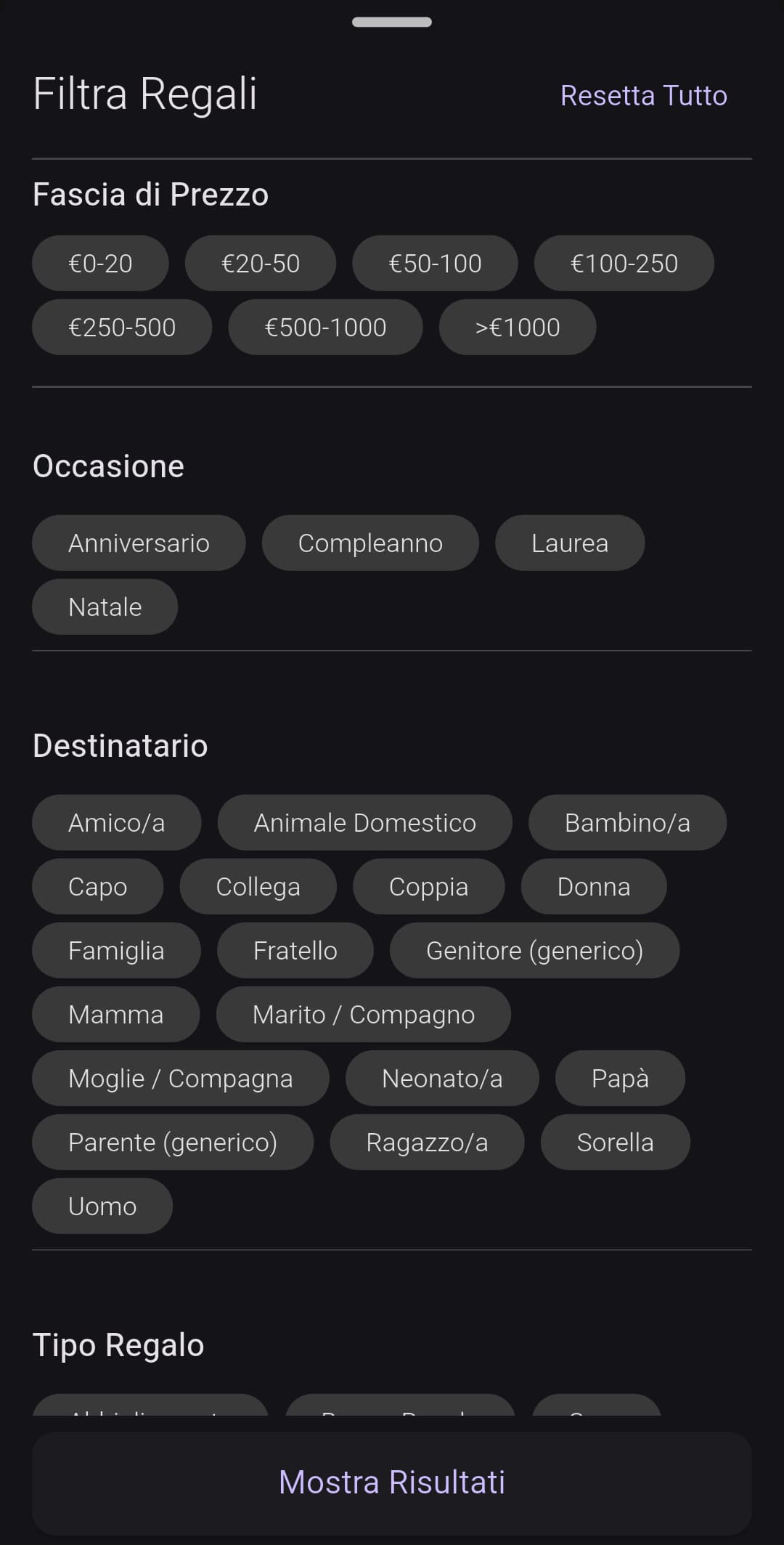Select the €0-20 price range filter

click(99, 263)
